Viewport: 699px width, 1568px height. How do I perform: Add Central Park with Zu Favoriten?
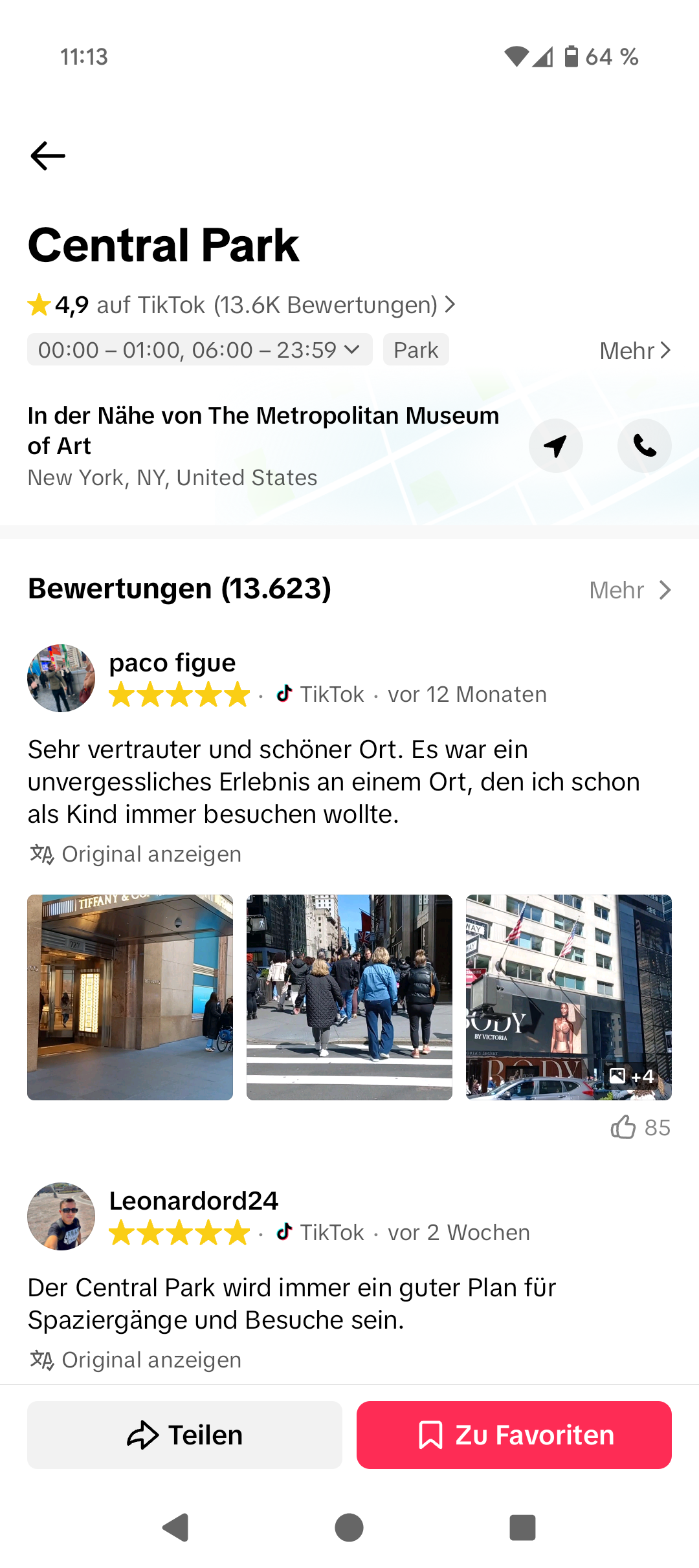click(x=514, y=1435)
